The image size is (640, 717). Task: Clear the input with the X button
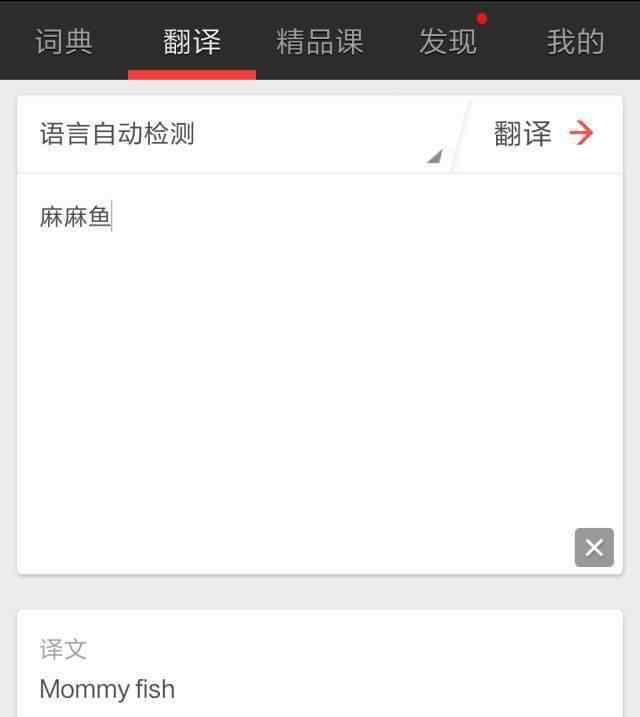pyautogui.click(x=594, y=547)
